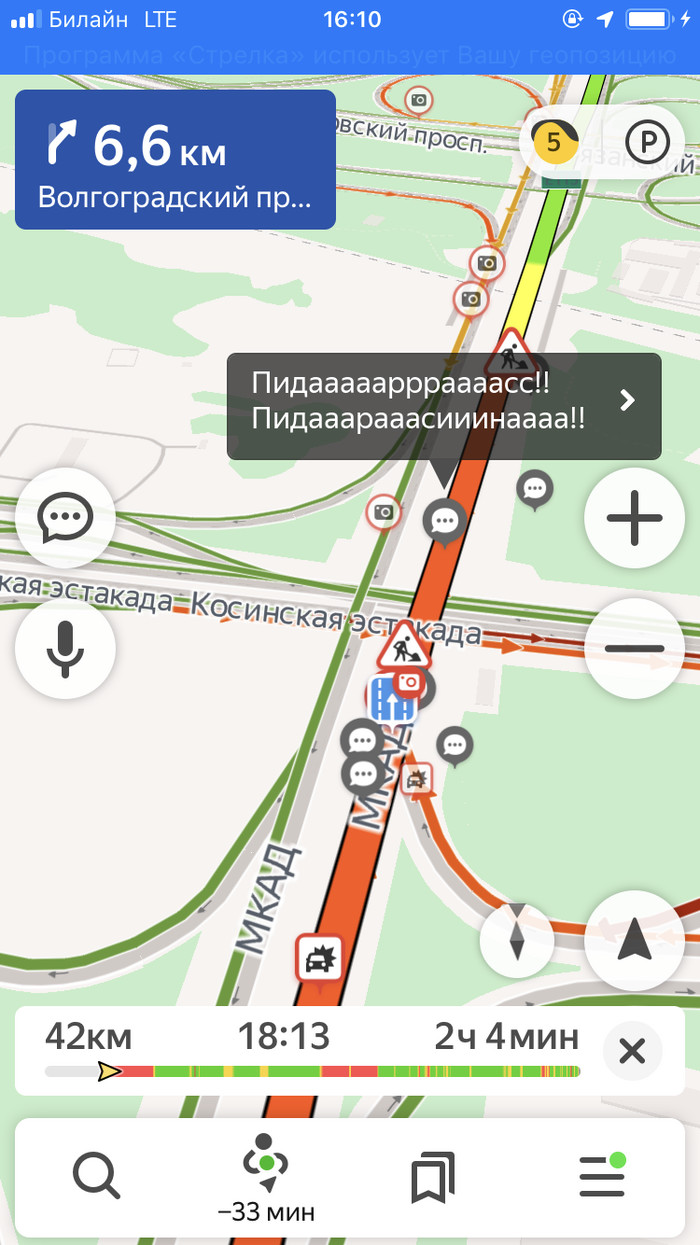The image size is (700, 1245).
Task: Open the parking layer button
Action: (x=647, y=145)
